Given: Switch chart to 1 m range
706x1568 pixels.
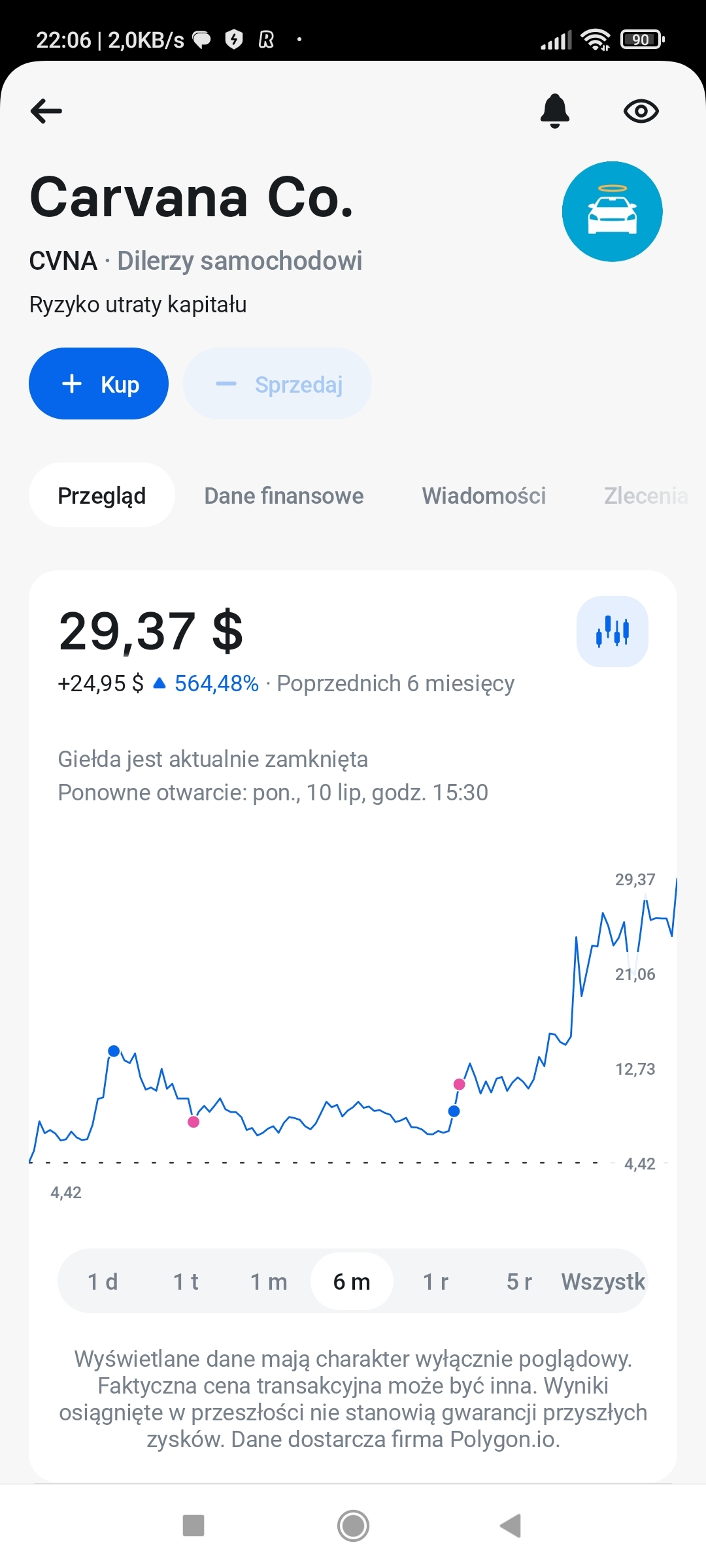Looking at the screenshot, I should click(269, 1282).
